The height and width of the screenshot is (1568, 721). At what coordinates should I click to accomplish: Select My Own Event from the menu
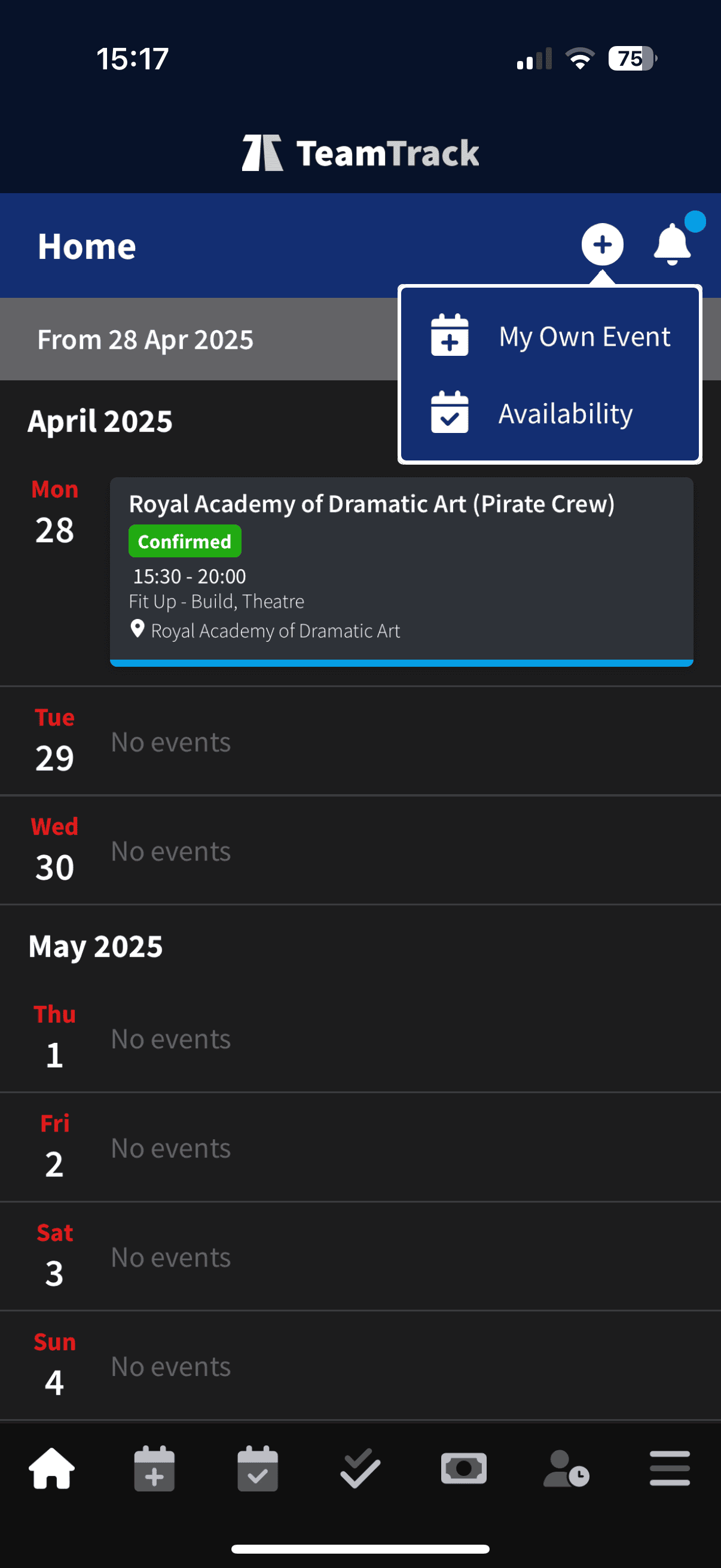click(x=549, y=337)
